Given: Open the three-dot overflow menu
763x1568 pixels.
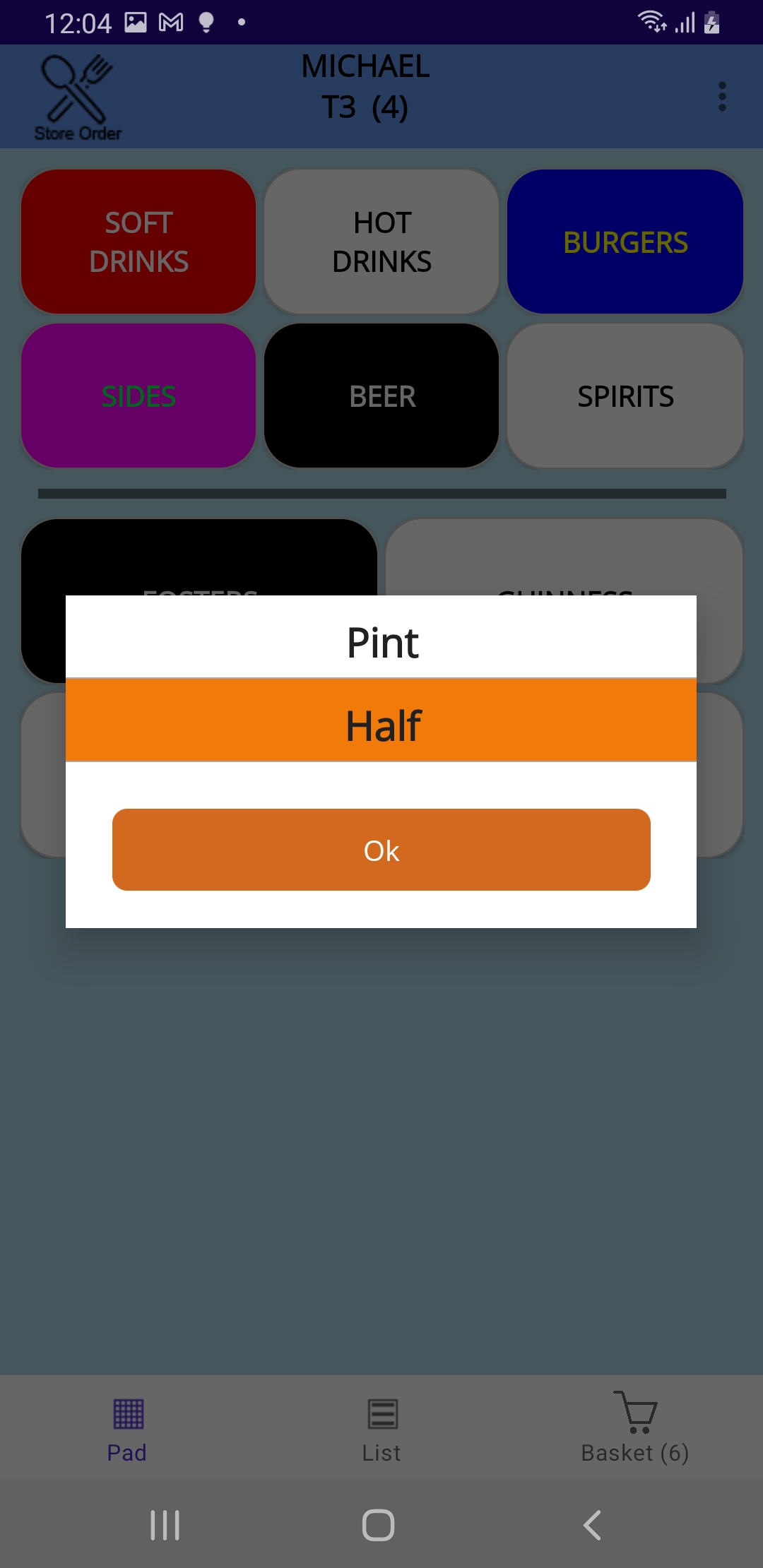Looking at the screenshot, I should (x=721, y=97).
